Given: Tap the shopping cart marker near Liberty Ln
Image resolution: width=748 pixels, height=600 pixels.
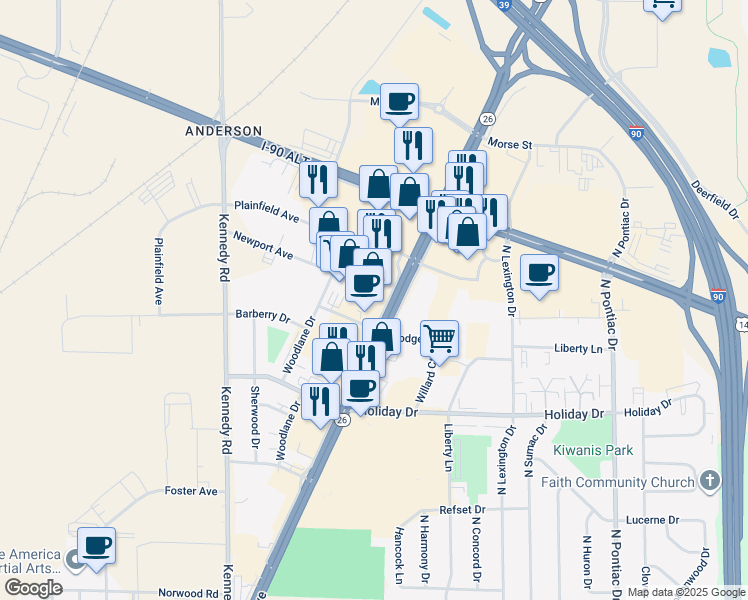Looking at the screenshot, I should point(439,339).
